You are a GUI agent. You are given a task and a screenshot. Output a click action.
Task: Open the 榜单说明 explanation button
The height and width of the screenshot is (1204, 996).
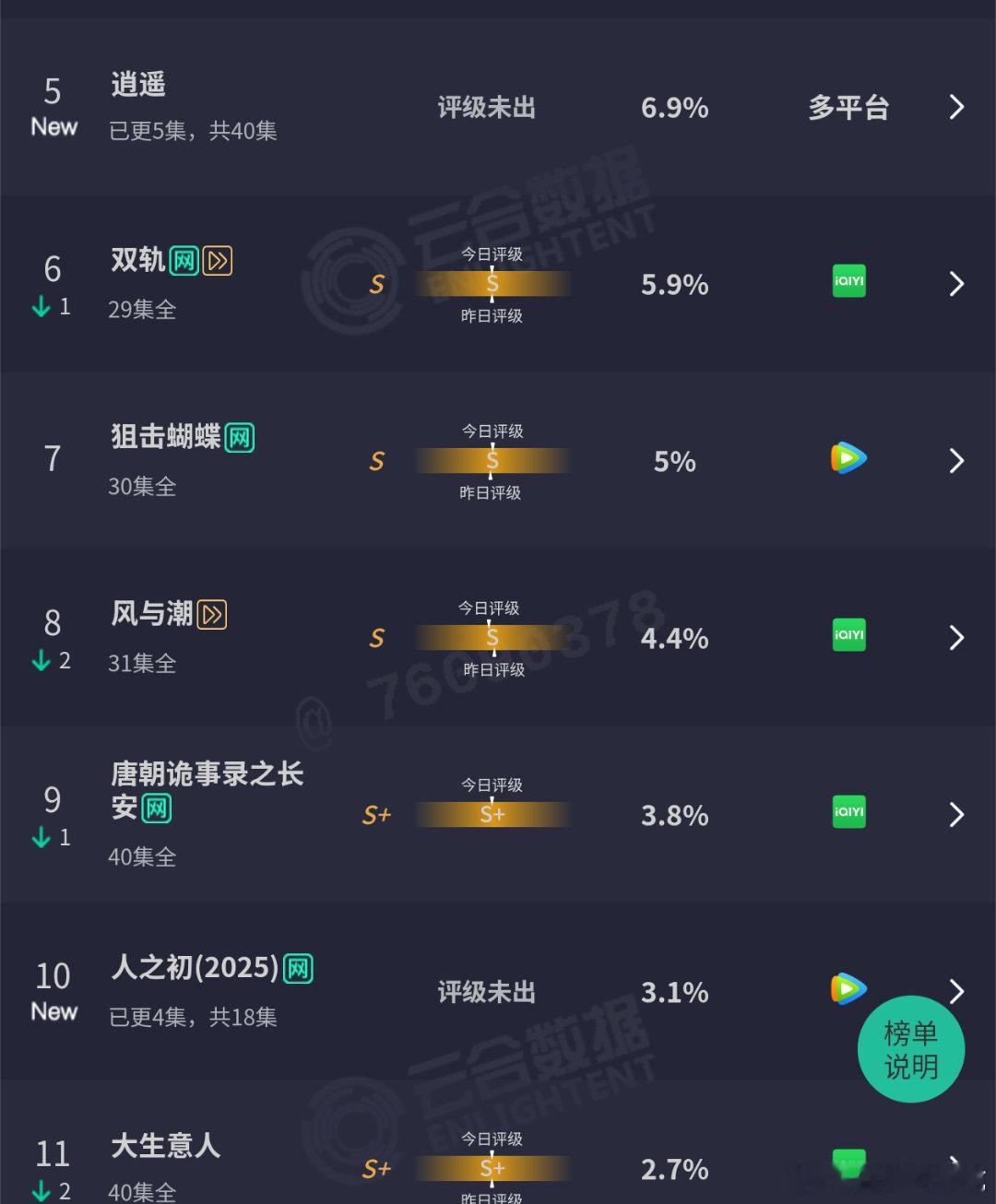coord(911,1049)
